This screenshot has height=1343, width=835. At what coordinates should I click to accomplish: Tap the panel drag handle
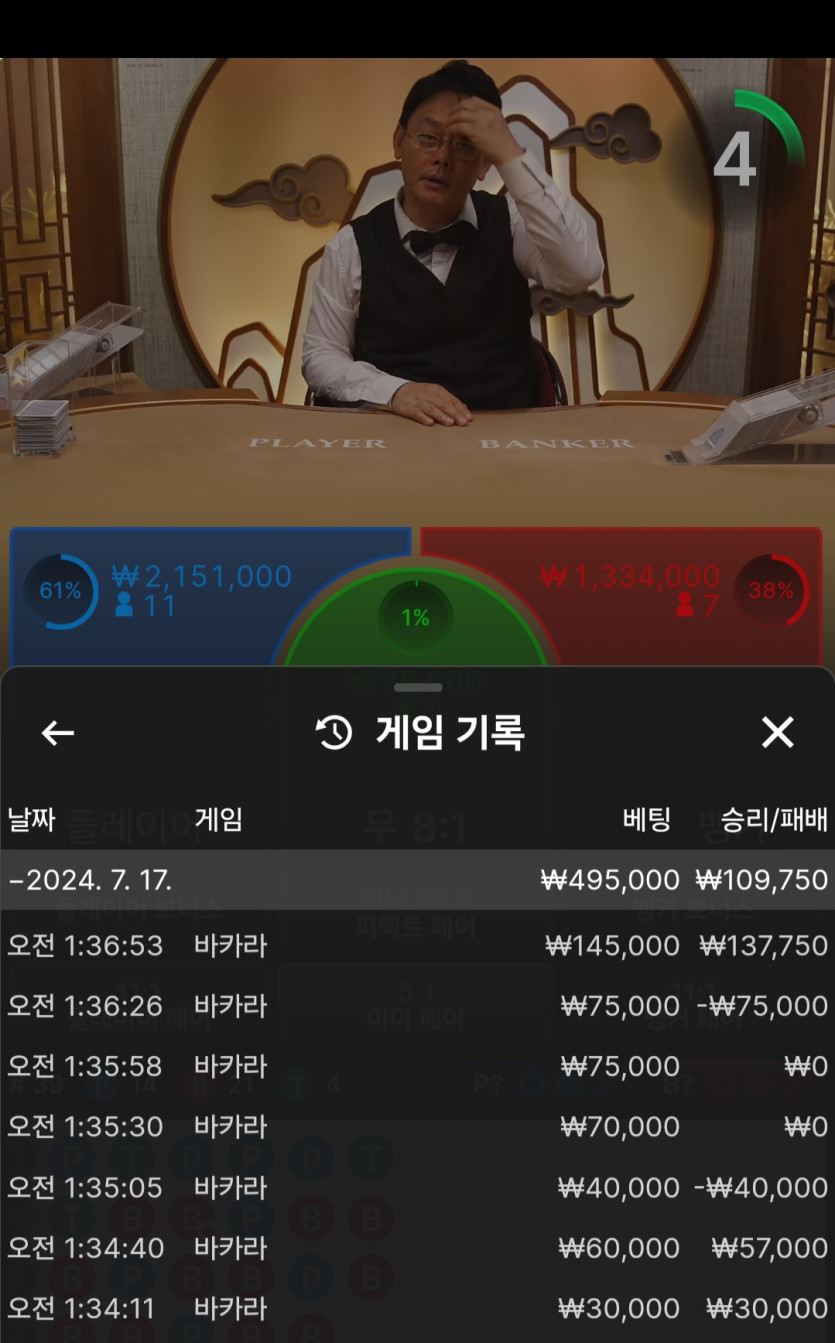418,687
